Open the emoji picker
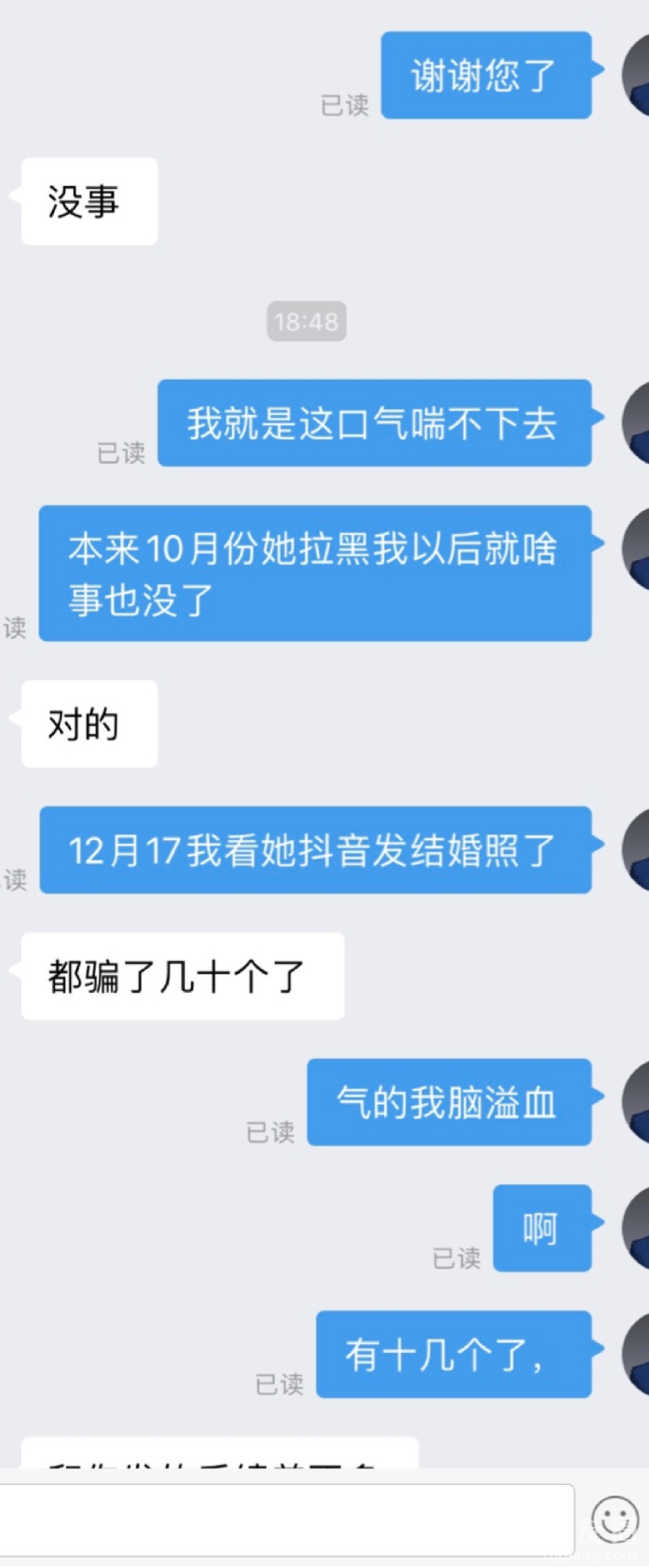 pos(614,1519)
